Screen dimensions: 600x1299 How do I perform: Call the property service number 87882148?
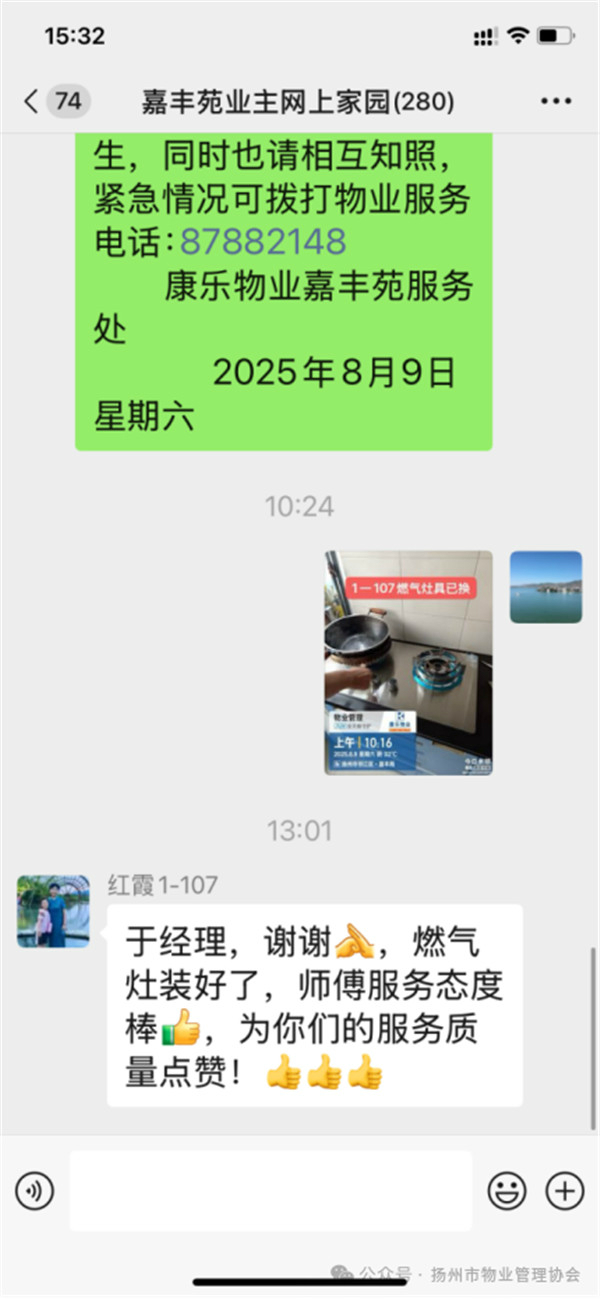click(263, 241)
